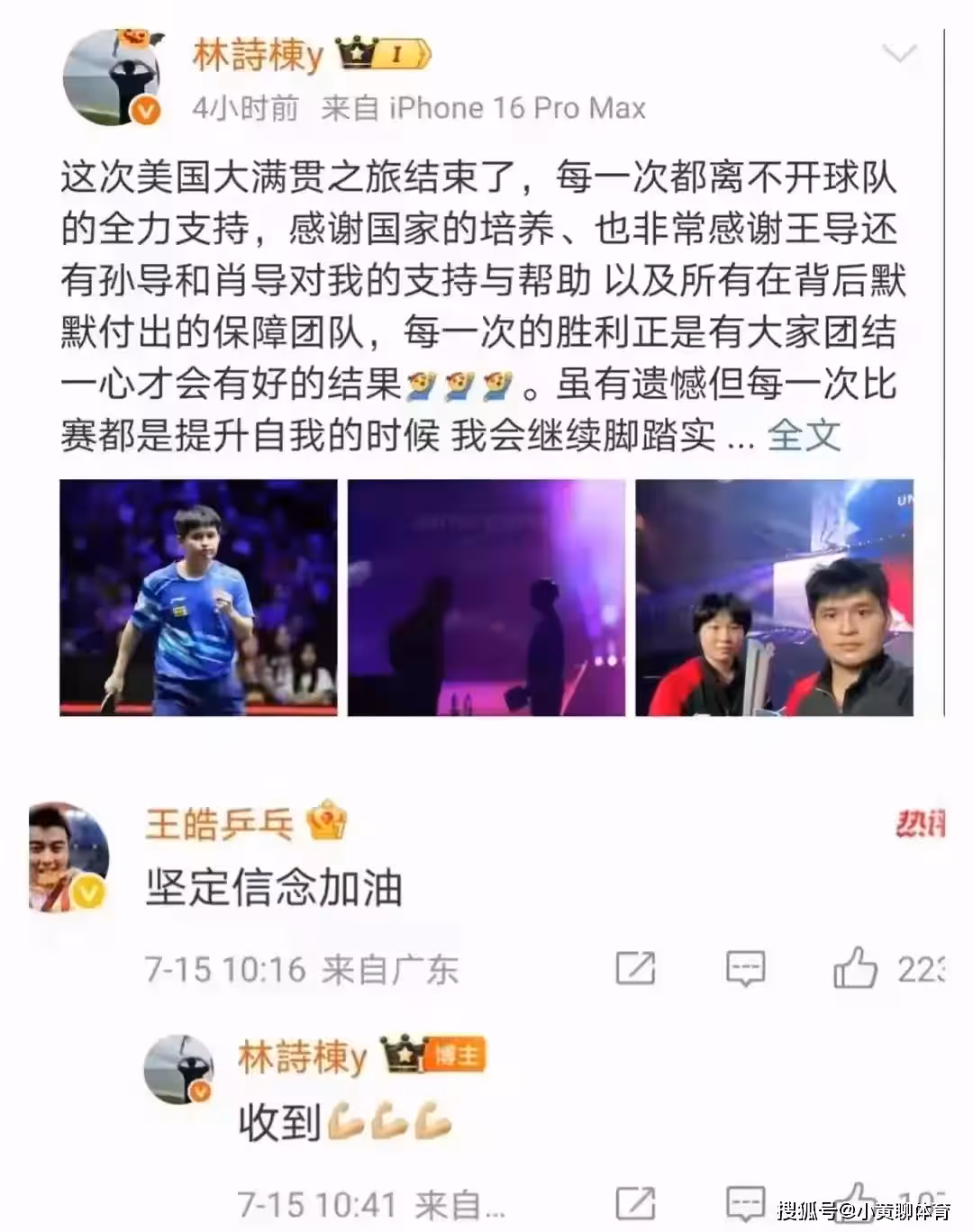View the purple stage silhouette photo
Viewport: 973px width, 1232px height.
point(486,598)
